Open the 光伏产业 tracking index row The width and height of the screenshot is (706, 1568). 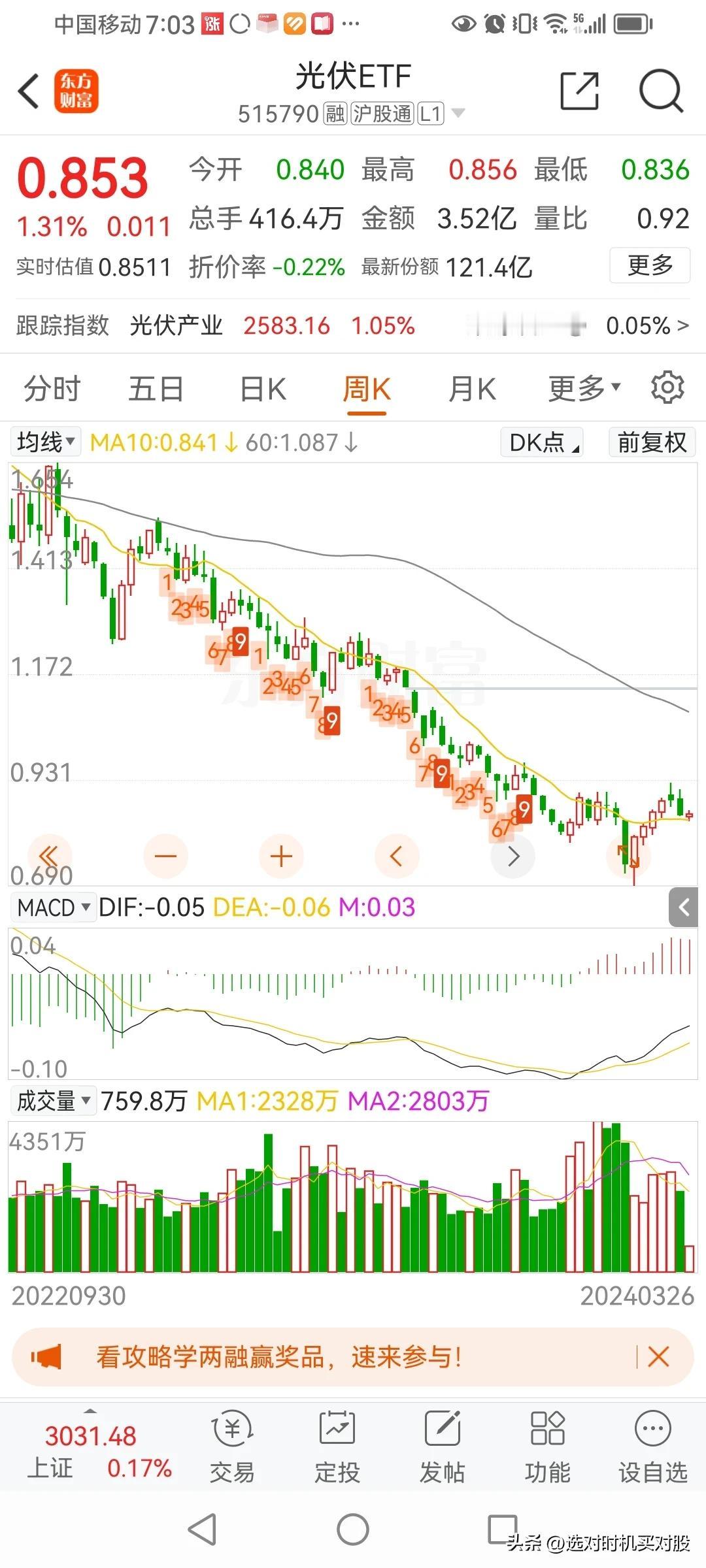(x=353, y=325)
